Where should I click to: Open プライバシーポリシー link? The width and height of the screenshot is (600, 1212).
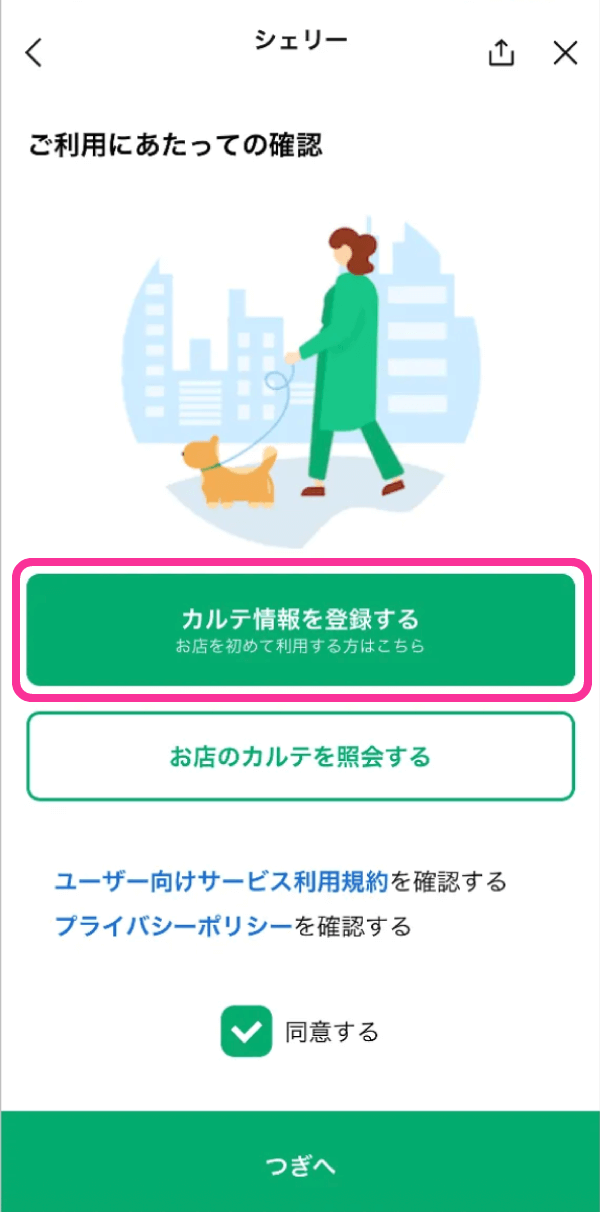[x=174, y=927]
